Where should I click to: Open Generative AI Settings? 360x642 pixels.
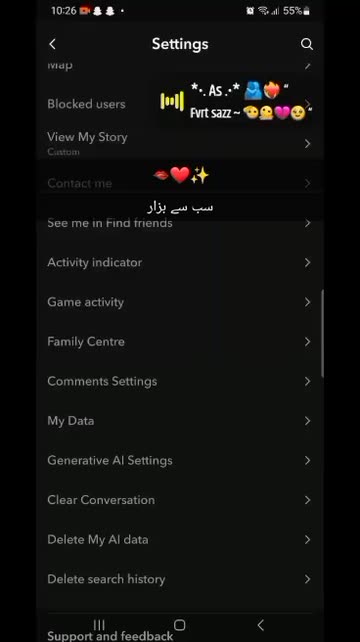[x=180, y=460]
